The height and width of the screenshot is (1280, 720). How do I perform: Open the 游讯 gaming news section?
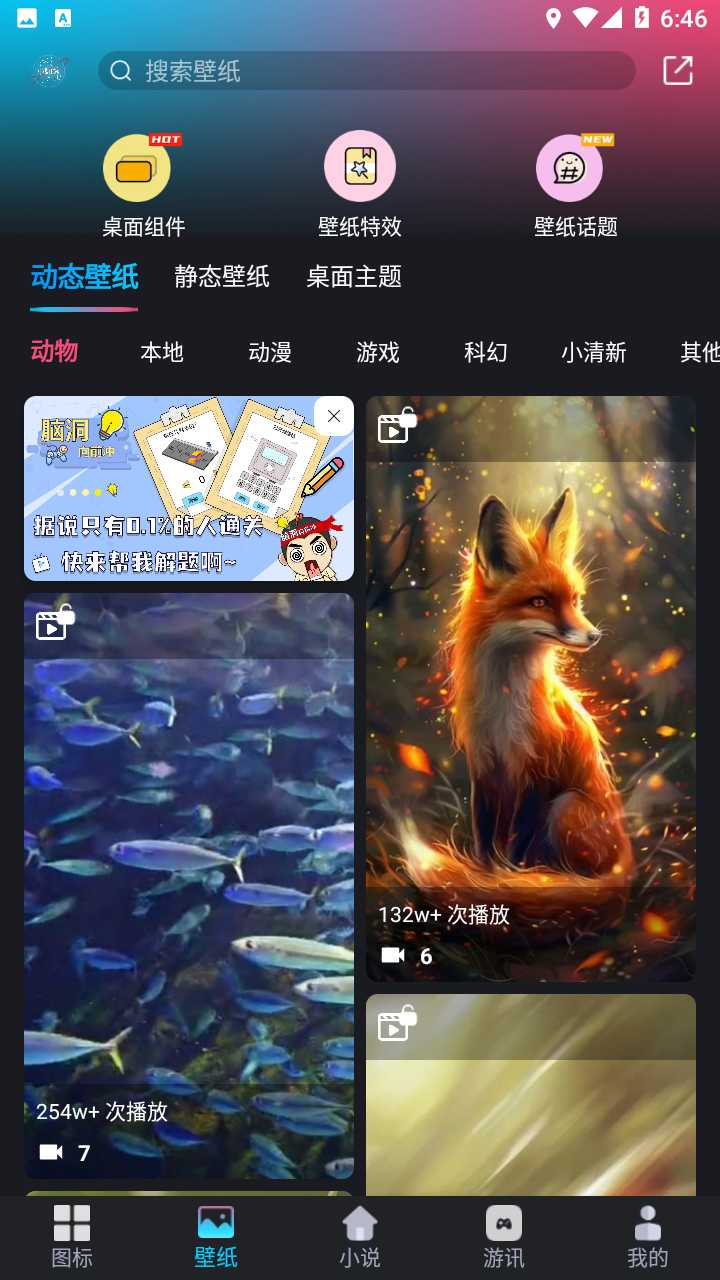coord(504,1237)
